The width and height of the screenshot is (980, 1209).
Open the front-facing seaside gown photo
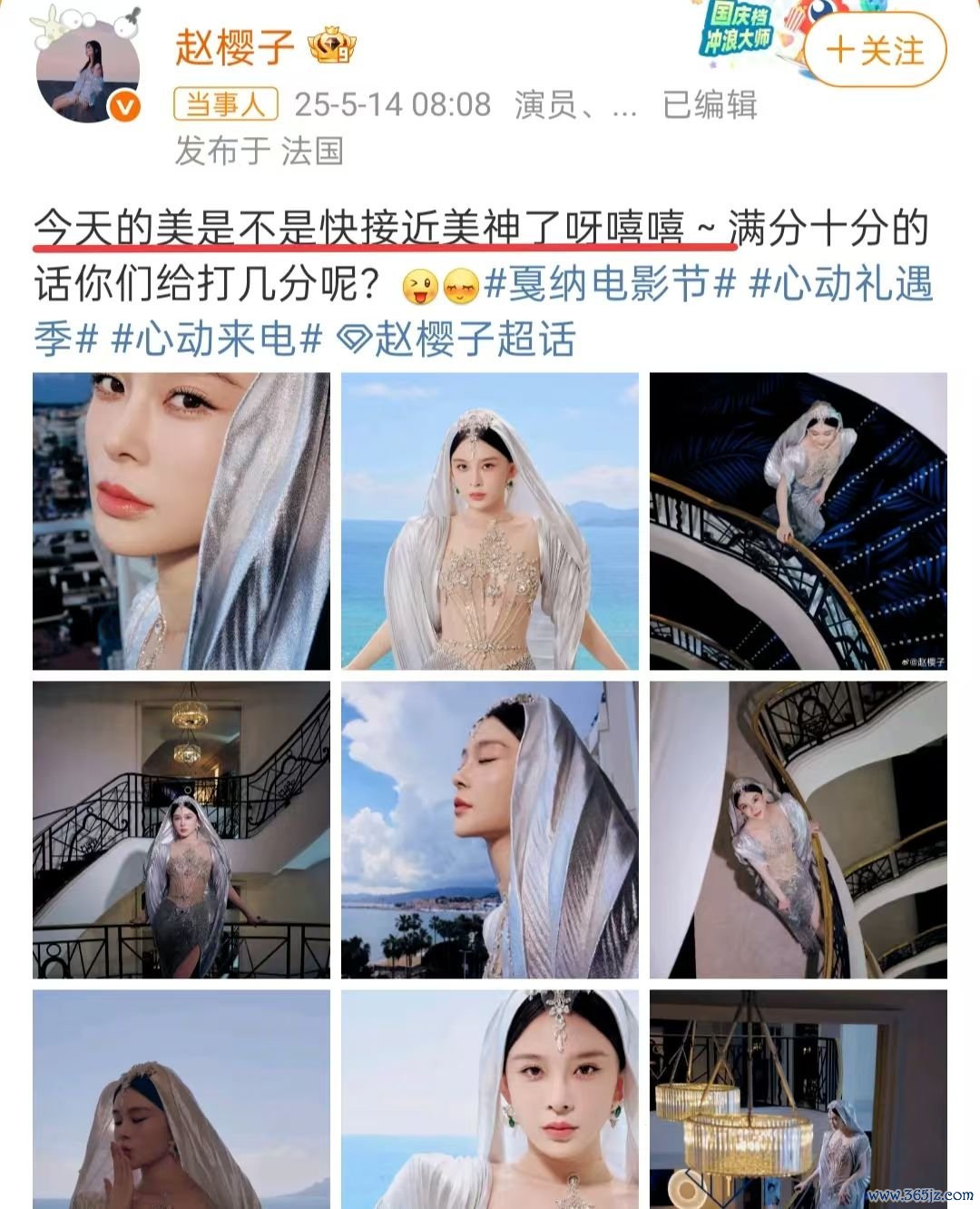[490, 521]
